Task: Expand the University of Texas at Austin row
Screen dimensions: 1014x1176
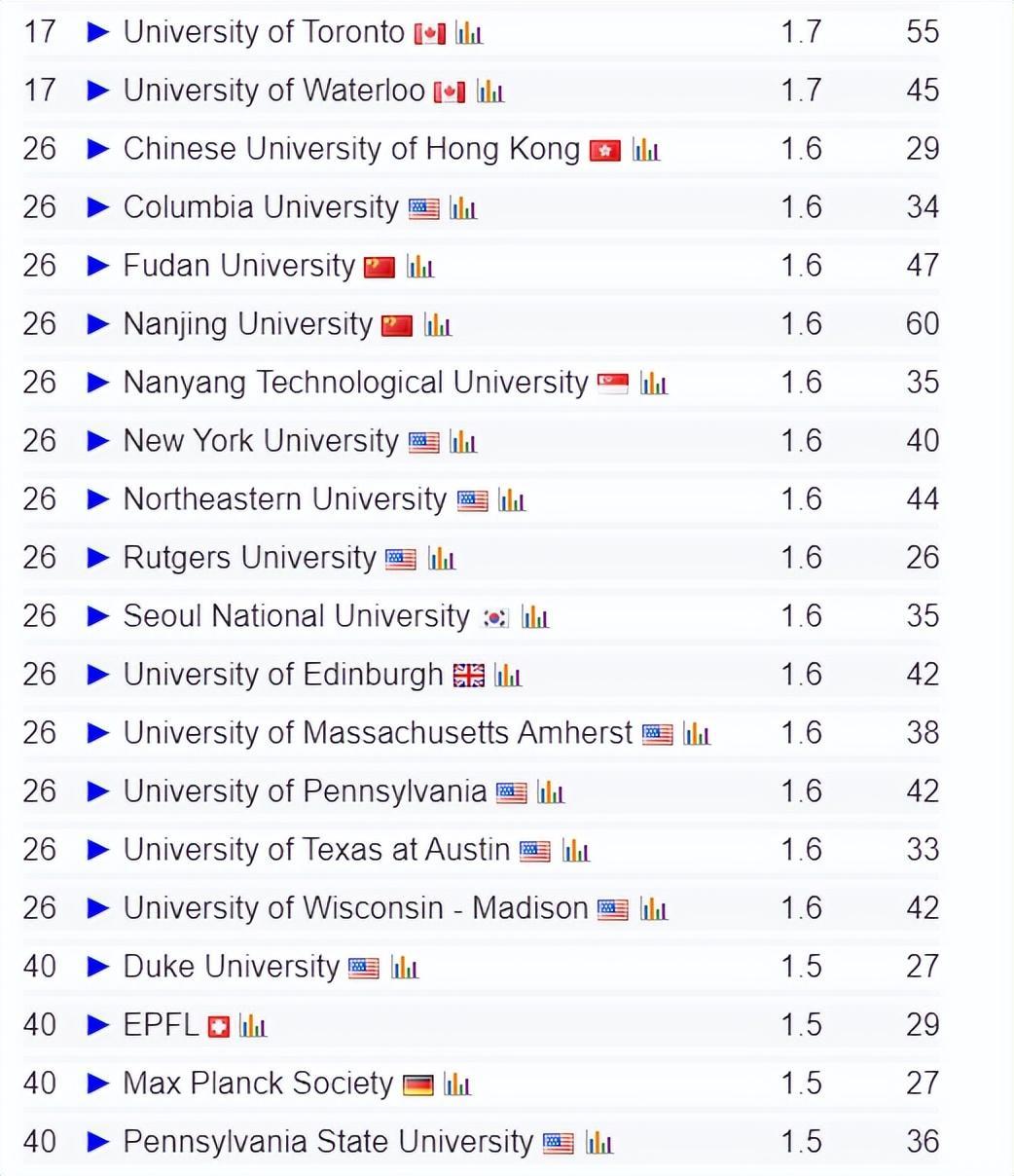Action: (97, 851)
